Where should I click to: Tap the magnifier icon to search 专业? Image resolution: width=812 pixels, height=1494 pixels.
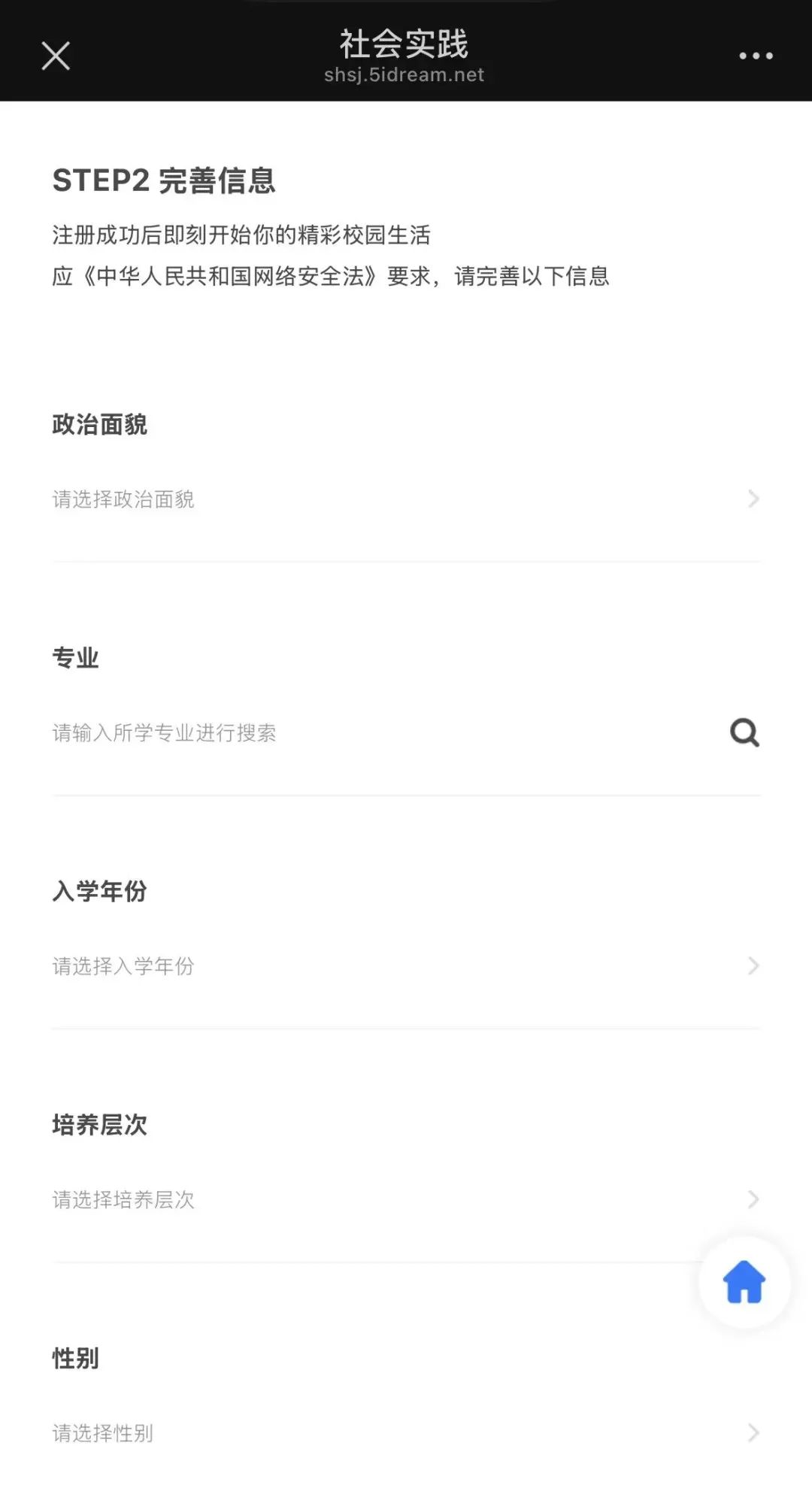[x=744, y=732]
